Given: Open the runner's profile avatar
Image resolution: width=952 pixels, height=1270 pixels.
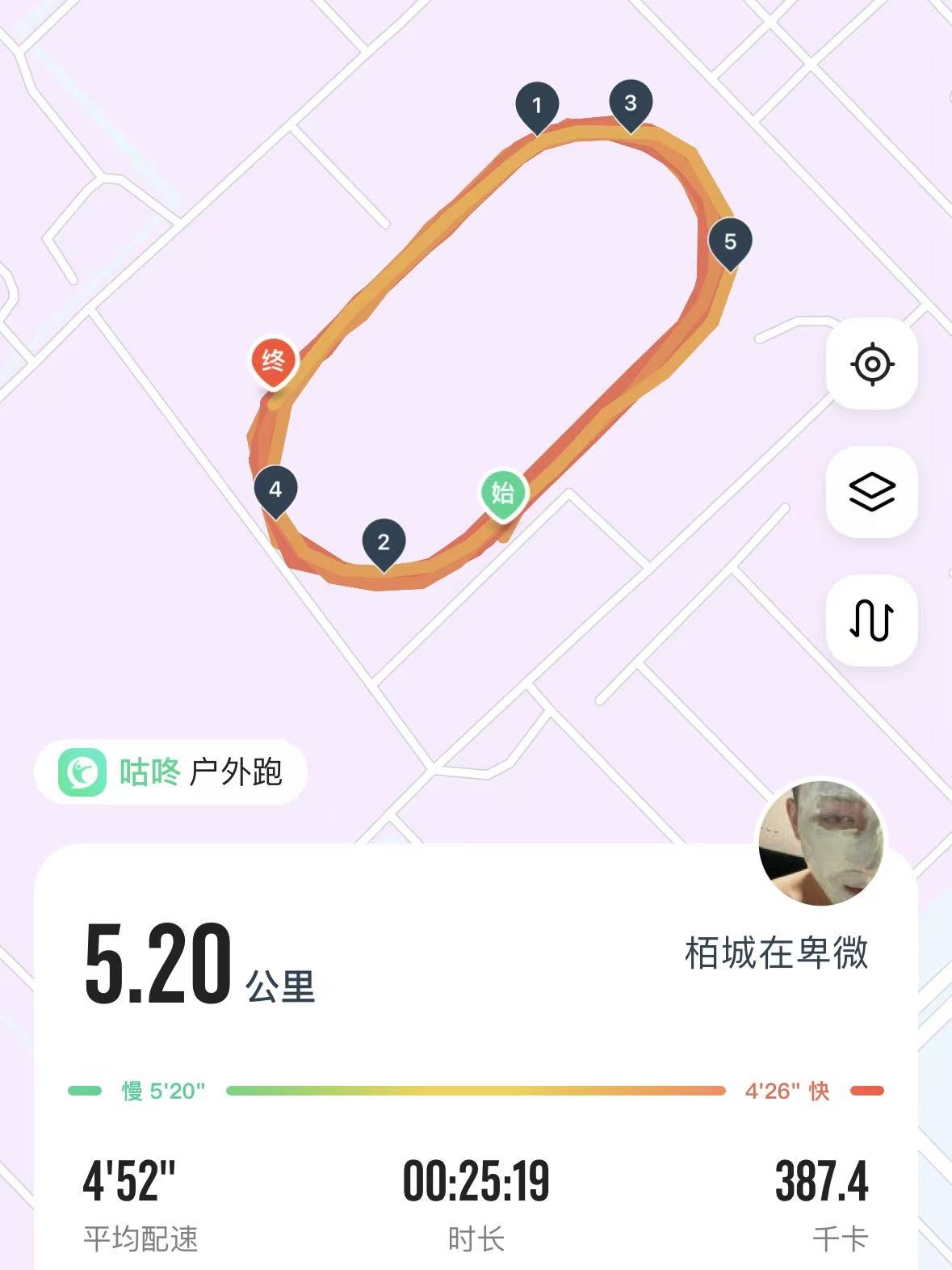Looking at the screenshot, I should pos(820,843).
